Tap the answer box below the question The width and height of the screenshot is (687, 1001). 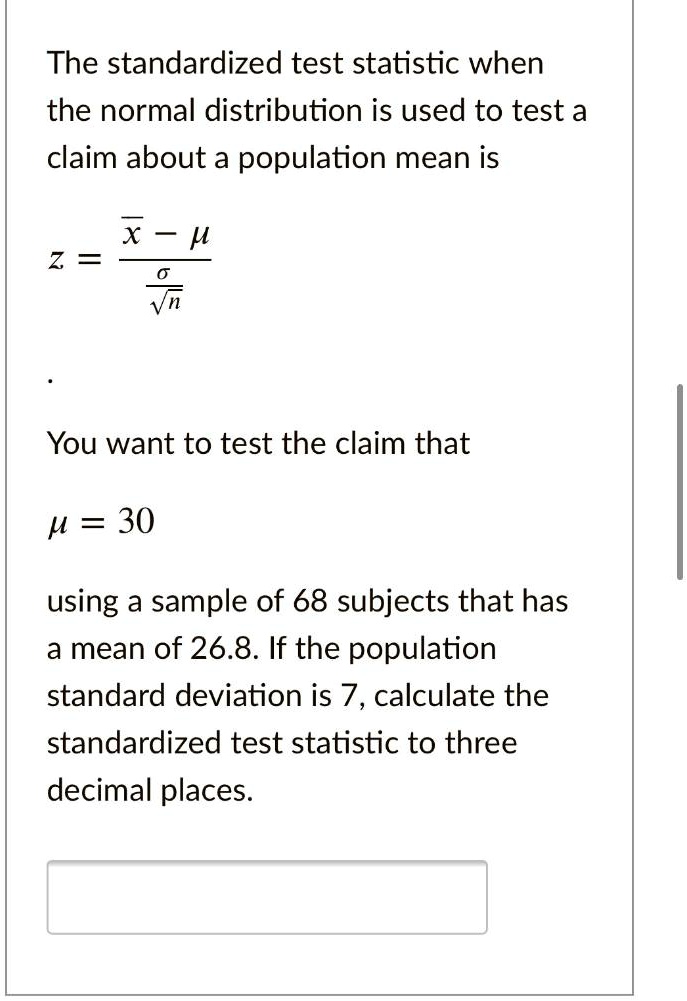(x=267, y=897)
